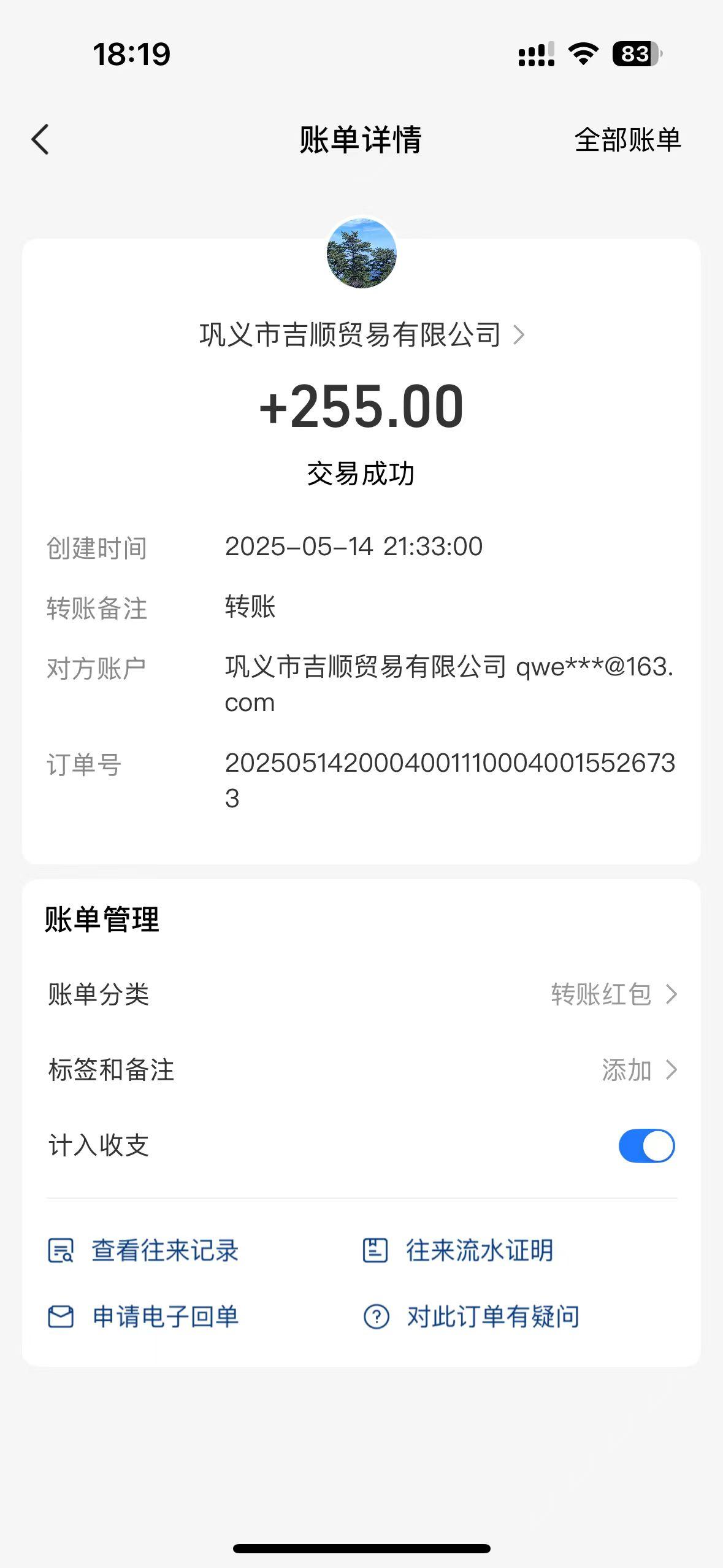Viewport: 723px width, 1568px height.
Task: Open the 巩义市吉顺贸易有限公司 payee profile
Action: [361, 335]
